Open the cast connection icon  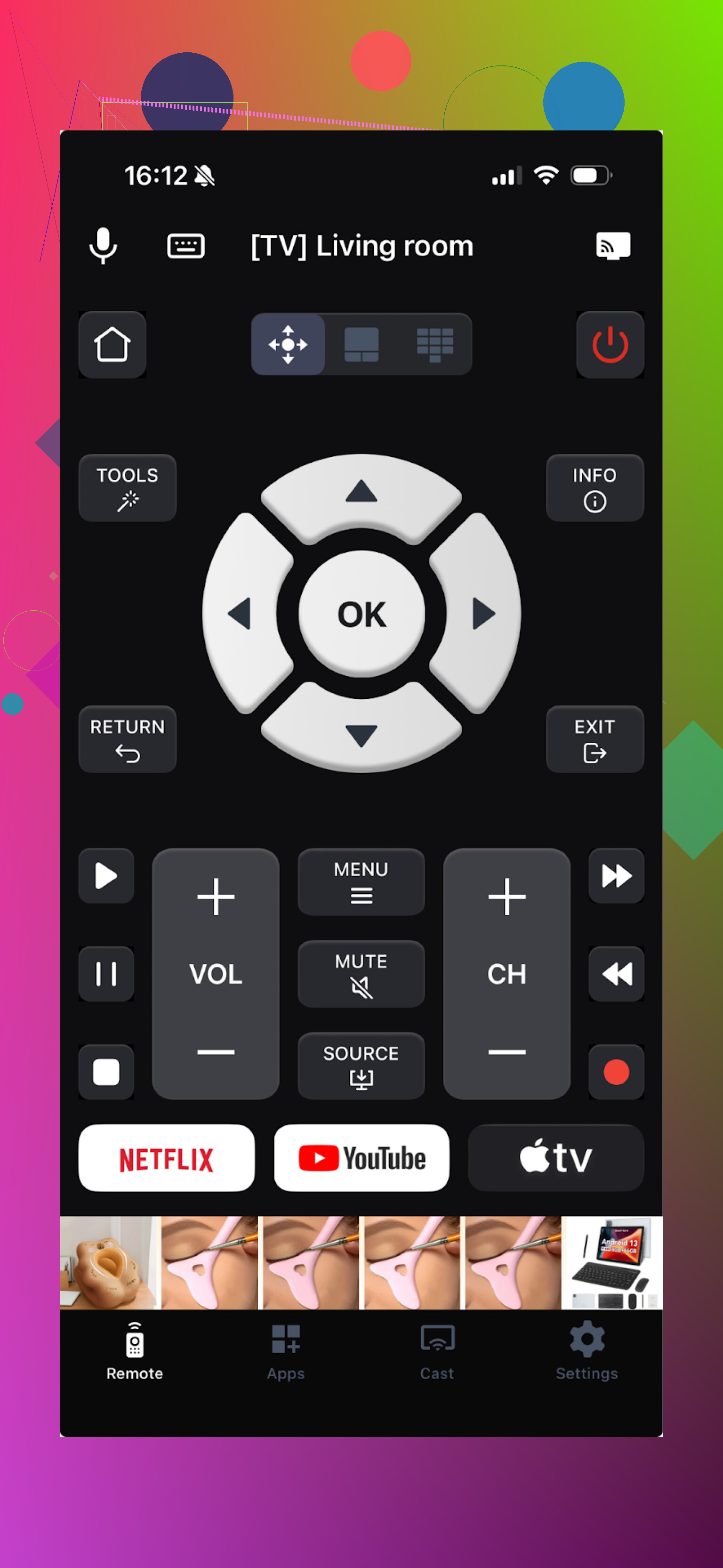612,245
